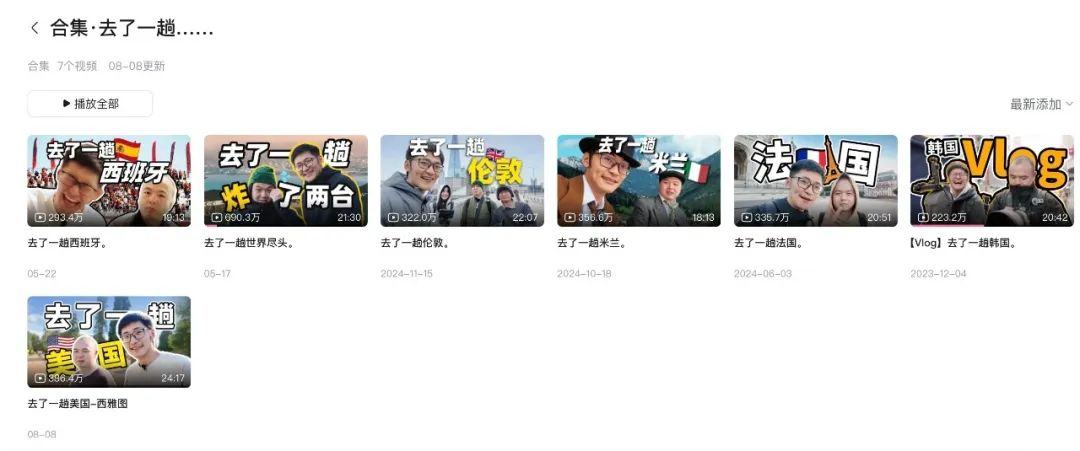
Task: Go back from the 合集 page
Action: [35, 28]
